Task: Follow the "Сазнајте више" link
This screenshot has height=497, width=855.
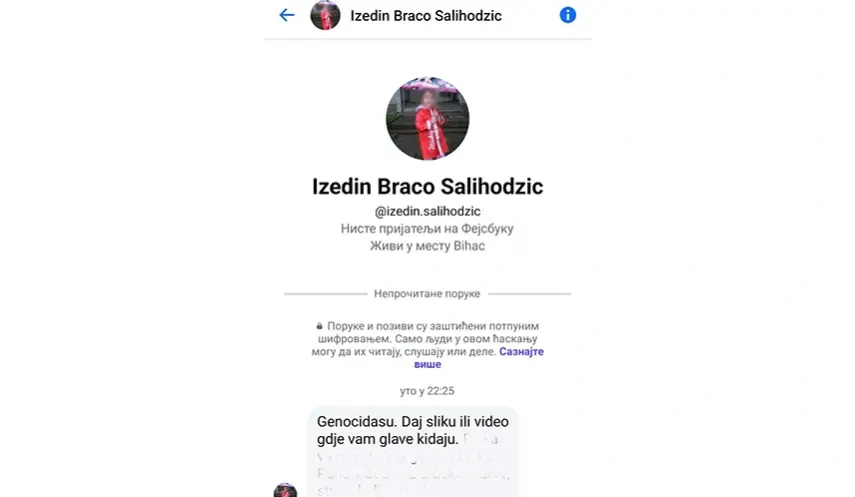Action: [x=522, y=352]
